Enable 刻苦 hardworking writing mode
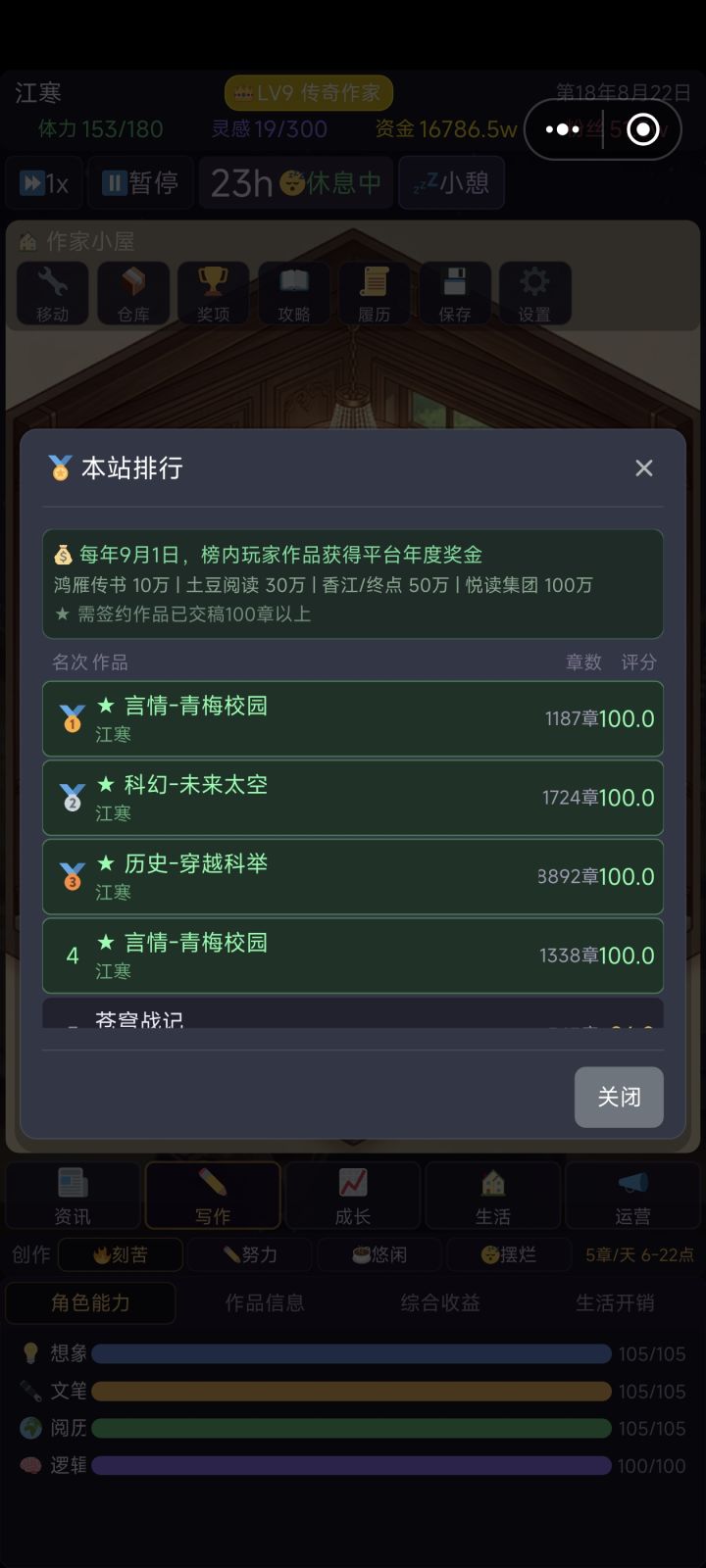The image size is (706, 1568). (x=120, y=1254)
